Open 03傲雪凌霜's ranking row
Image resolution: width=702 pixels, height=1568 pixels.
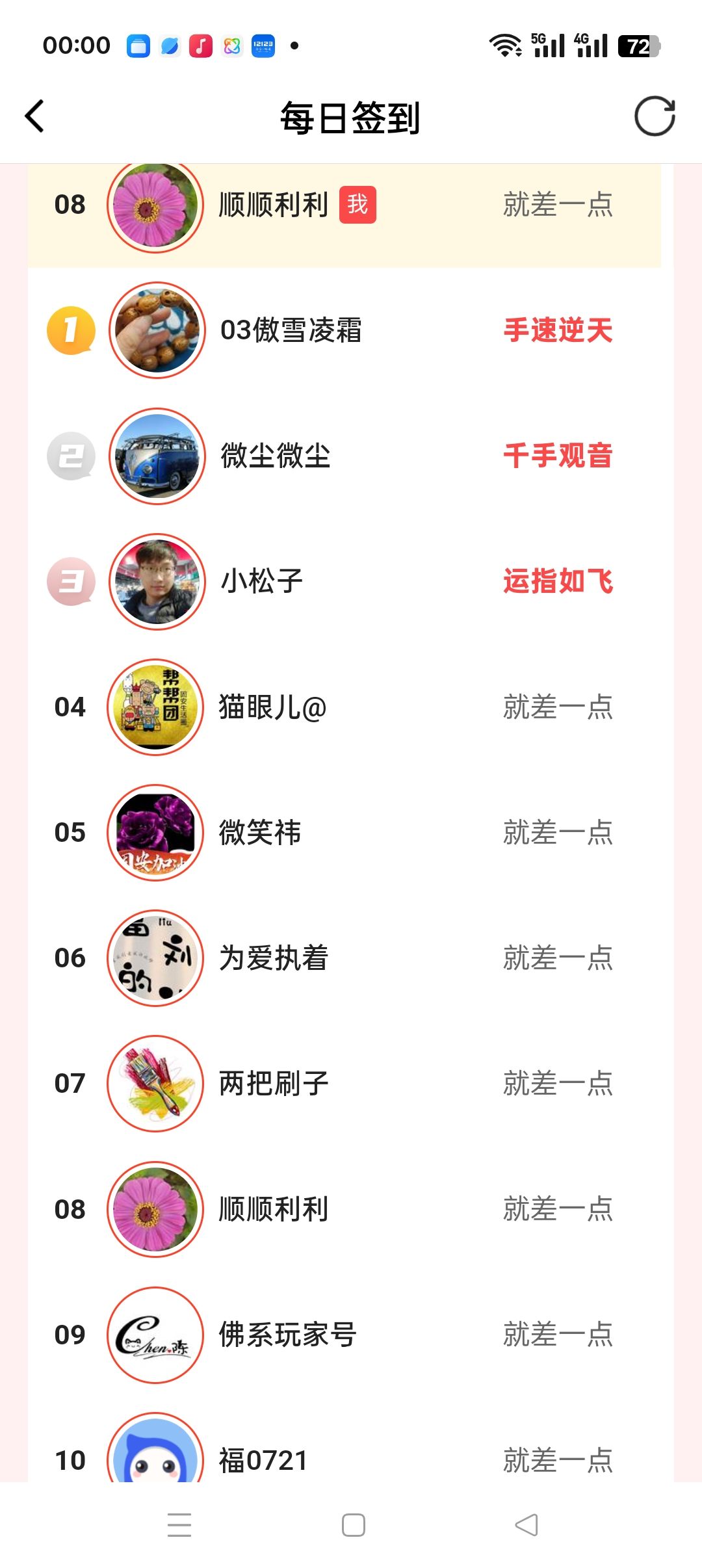point(351,330)
